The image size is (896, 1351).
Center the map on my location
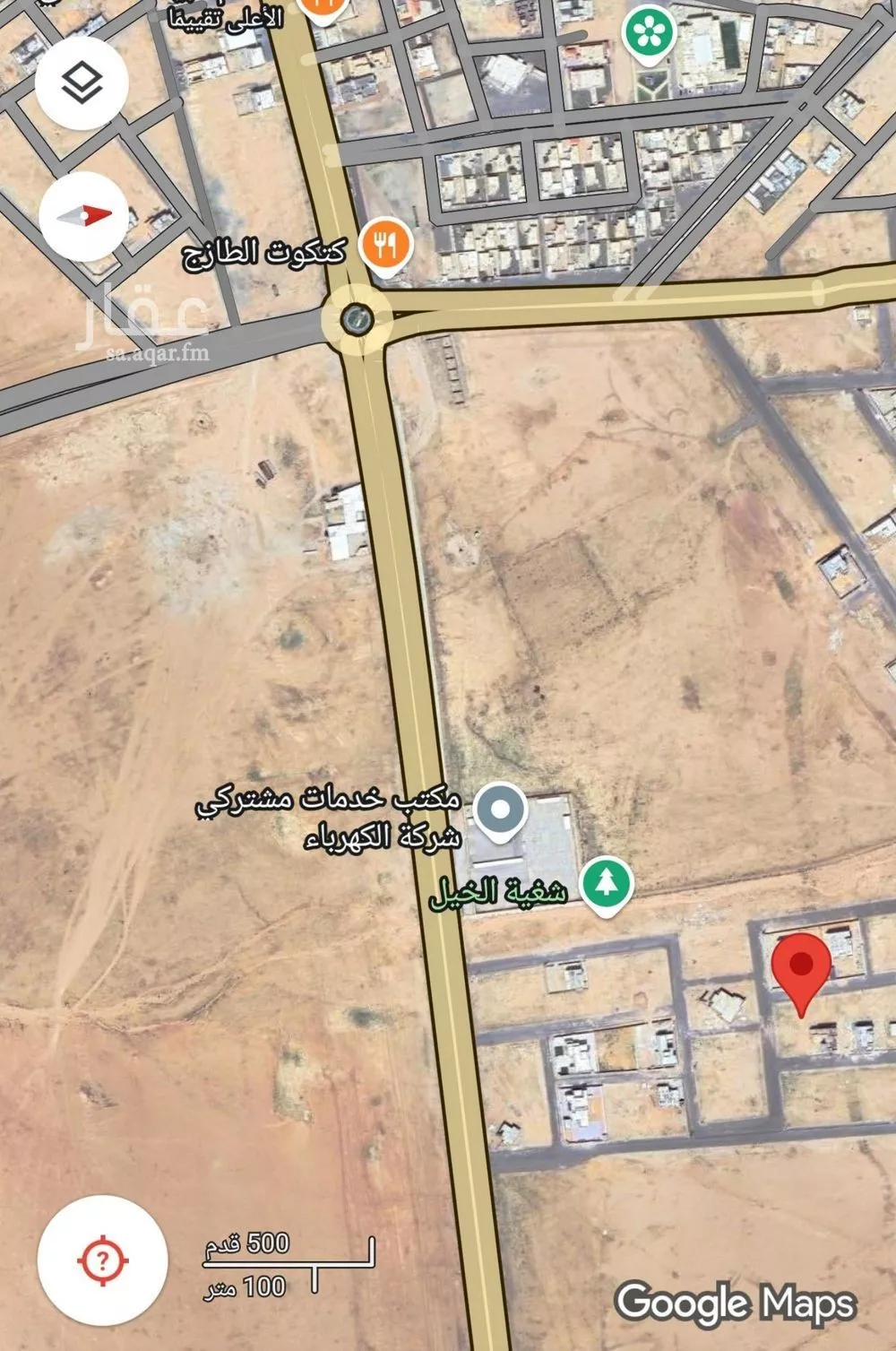coord(102,1260)
